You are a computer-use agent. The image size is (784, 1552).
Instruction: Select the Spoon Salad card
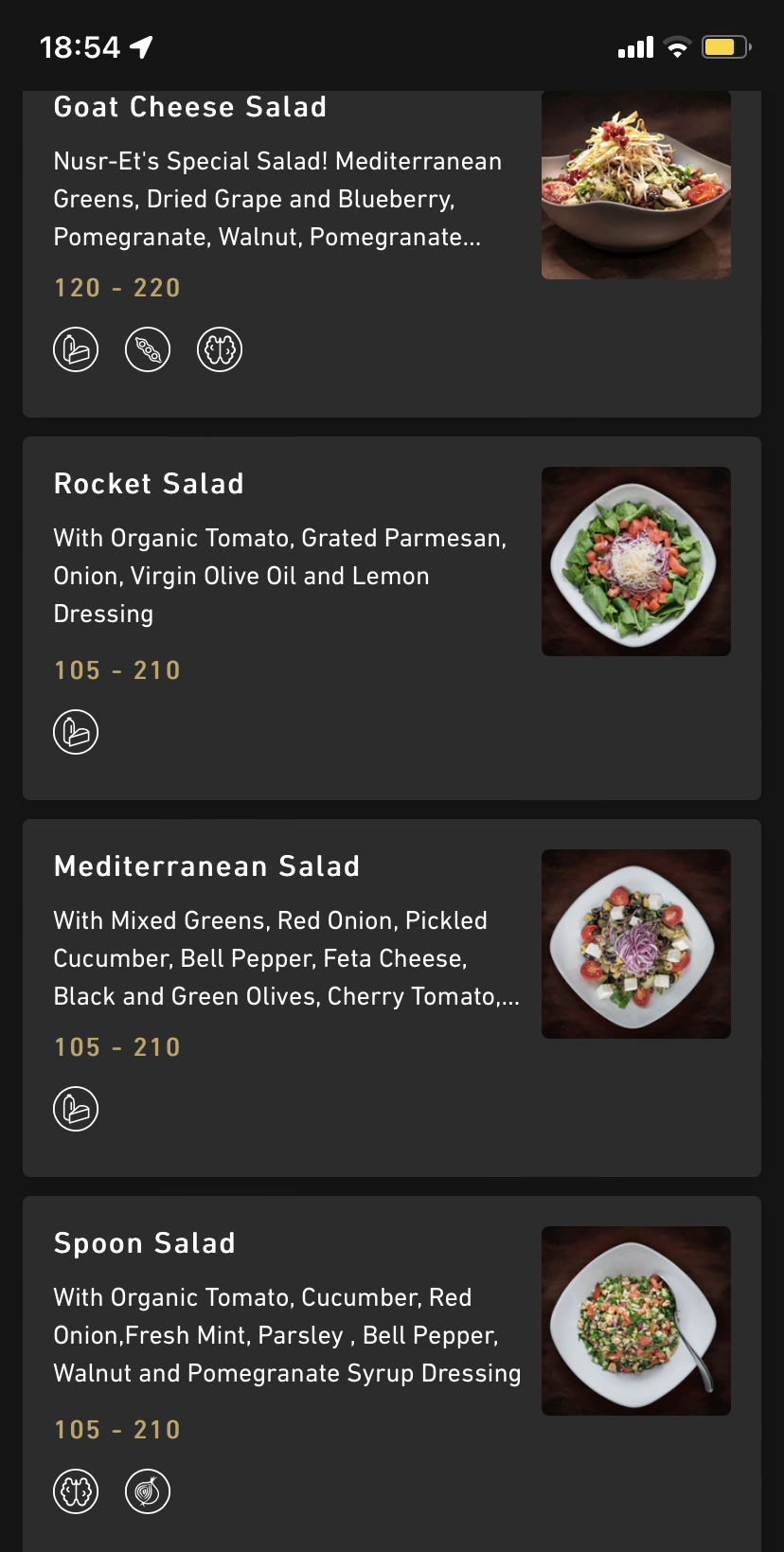click(x=284, y=1335)
